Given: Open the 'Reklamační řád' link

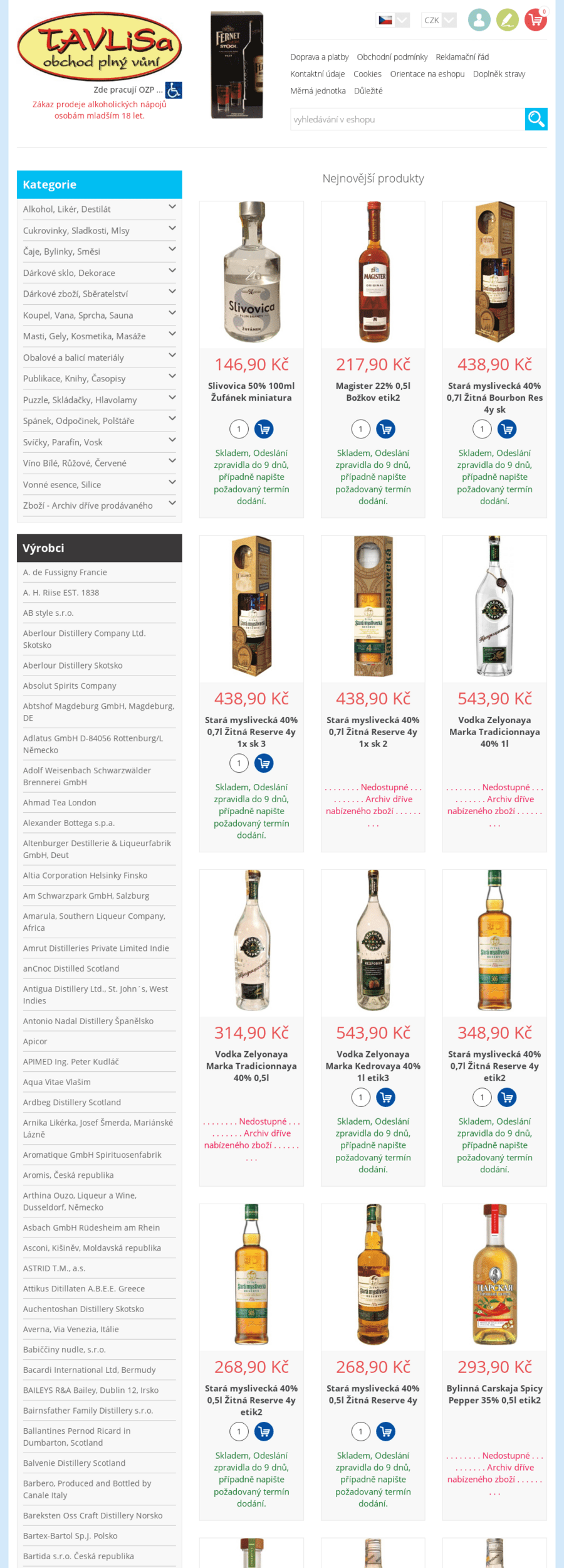Looking at the screenshot, I should pyautogui.click(x=462, y=57).
